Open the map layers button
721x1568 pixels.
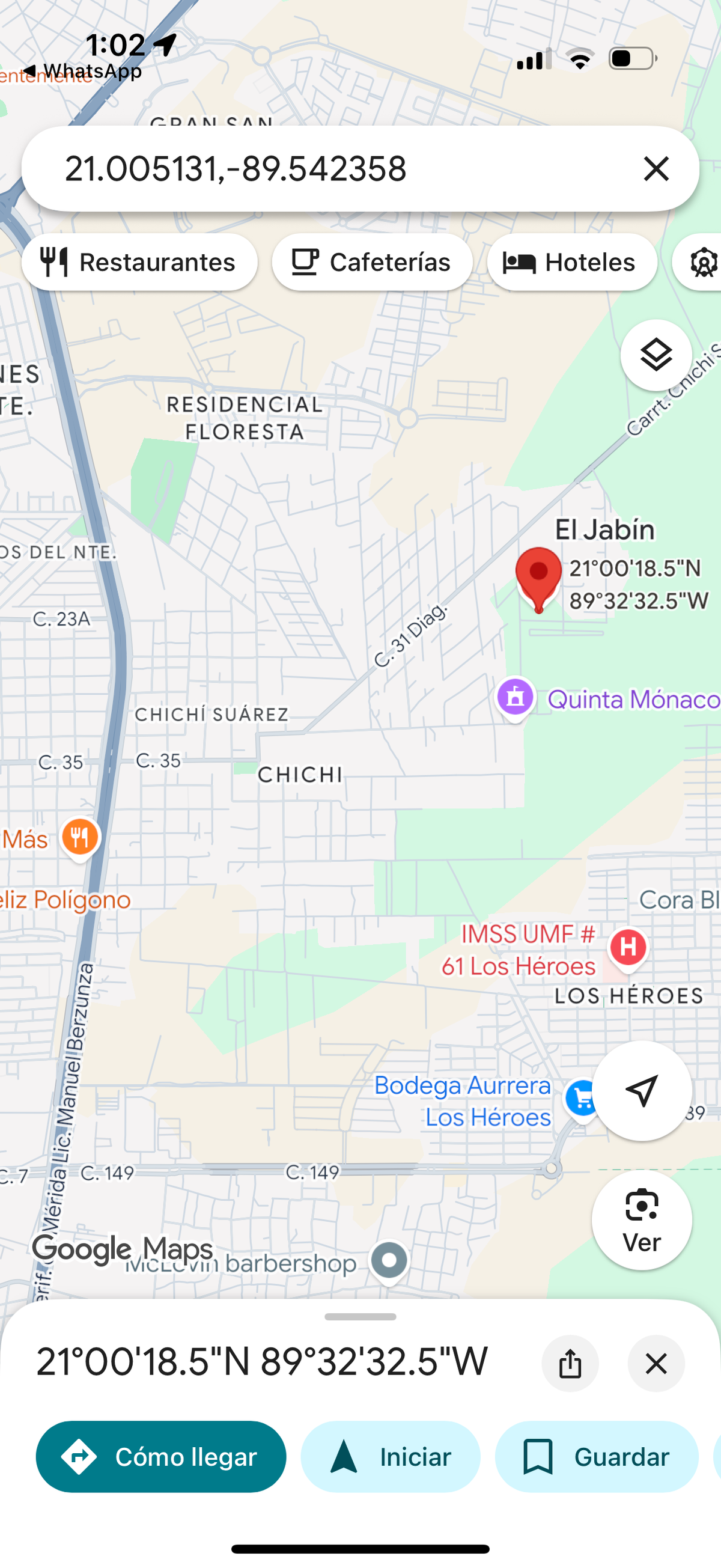point(656,355)
